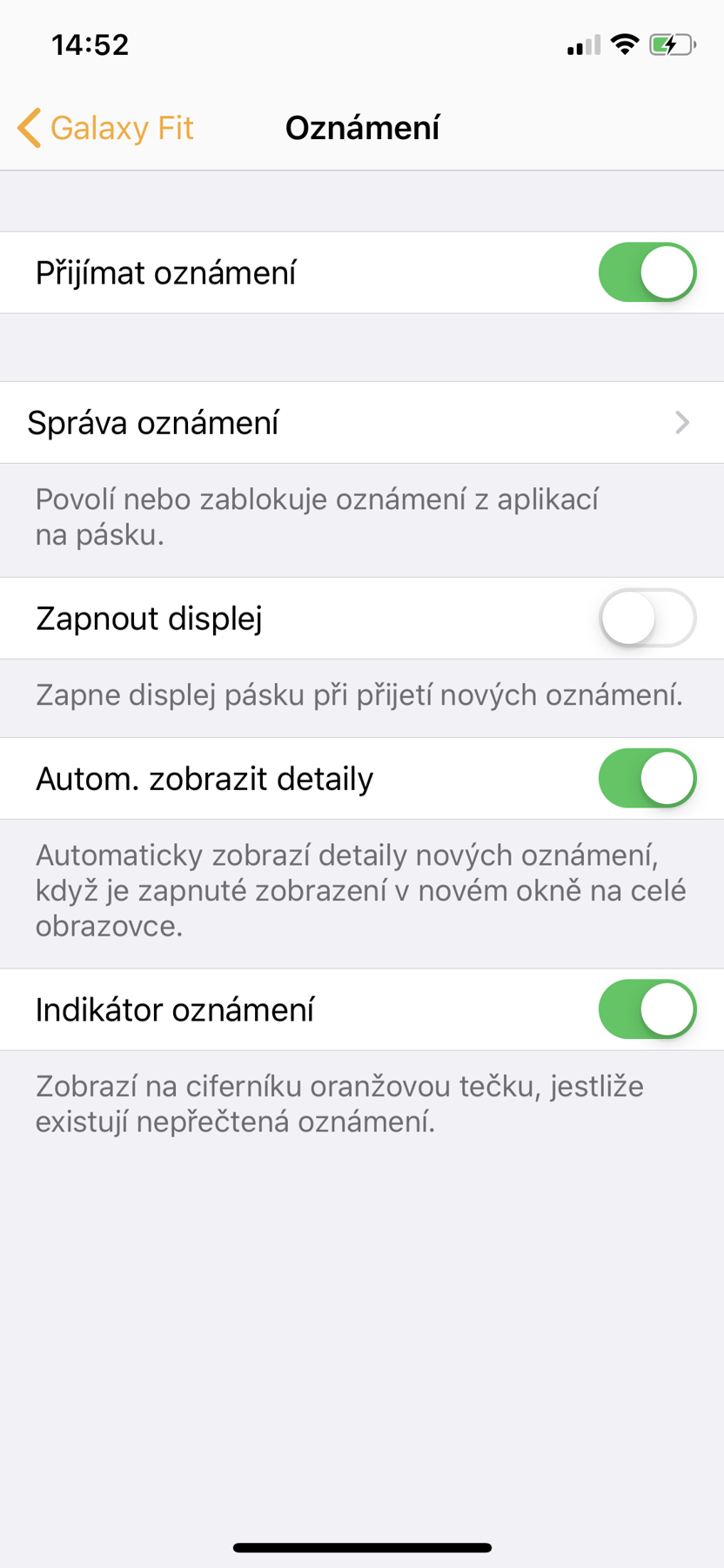Open Správa oznámení
This screenshot has width=724, height=1568.
pyautogui.click(x=361, y=423)
